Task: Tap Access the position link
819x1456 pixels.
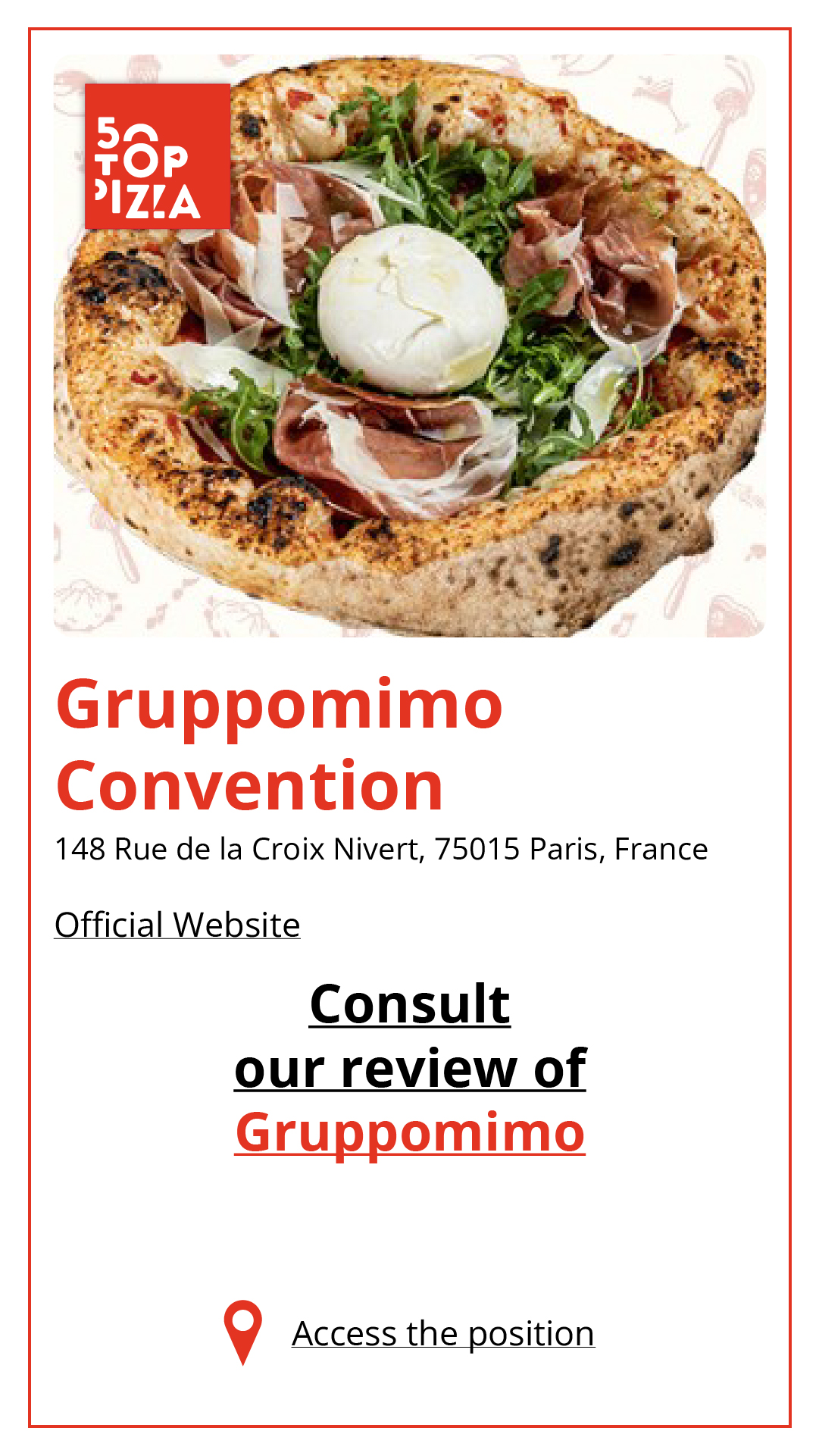Action: (x=442, y=1334)
